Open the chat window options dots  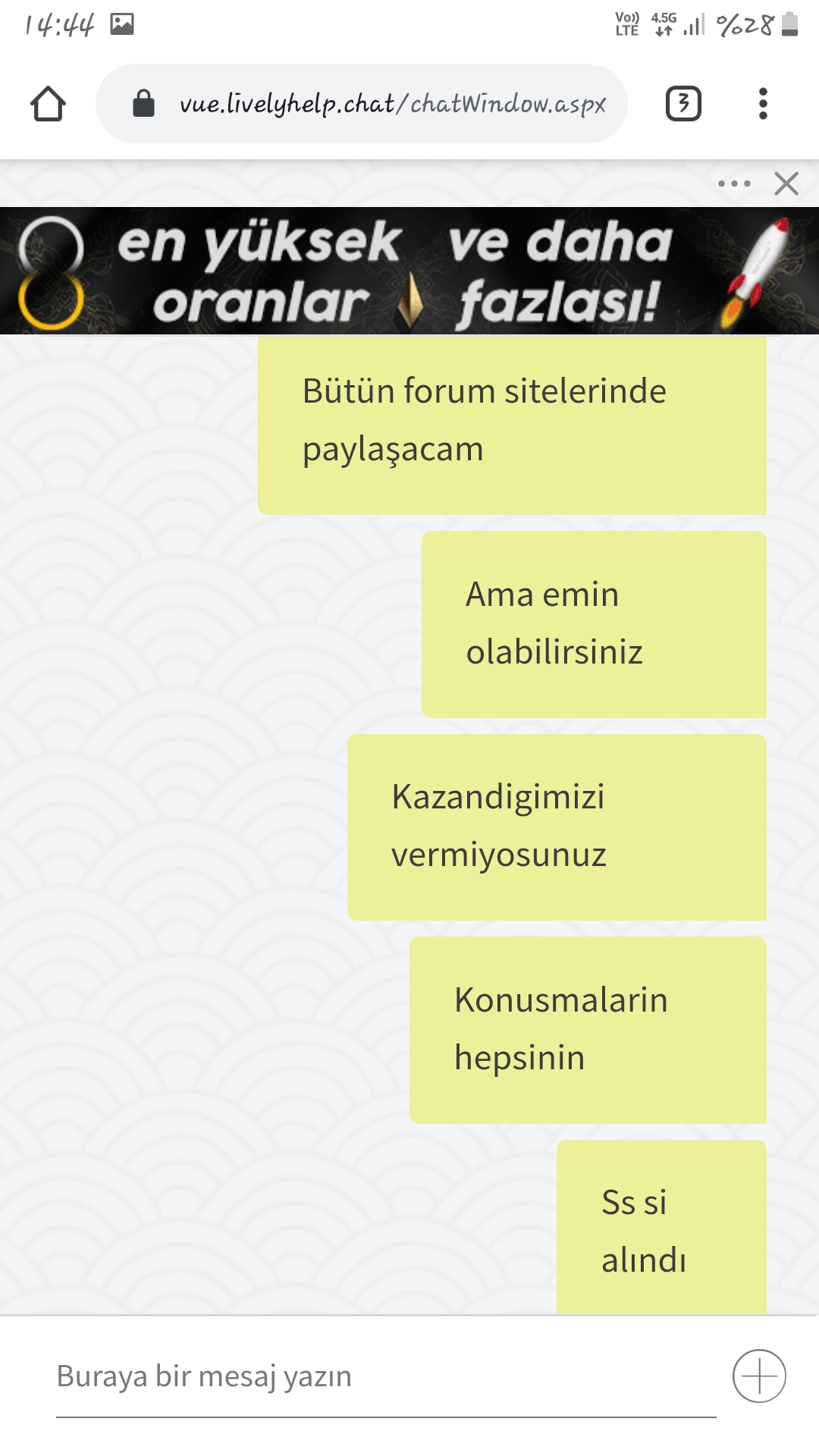(x=734, y=184)
